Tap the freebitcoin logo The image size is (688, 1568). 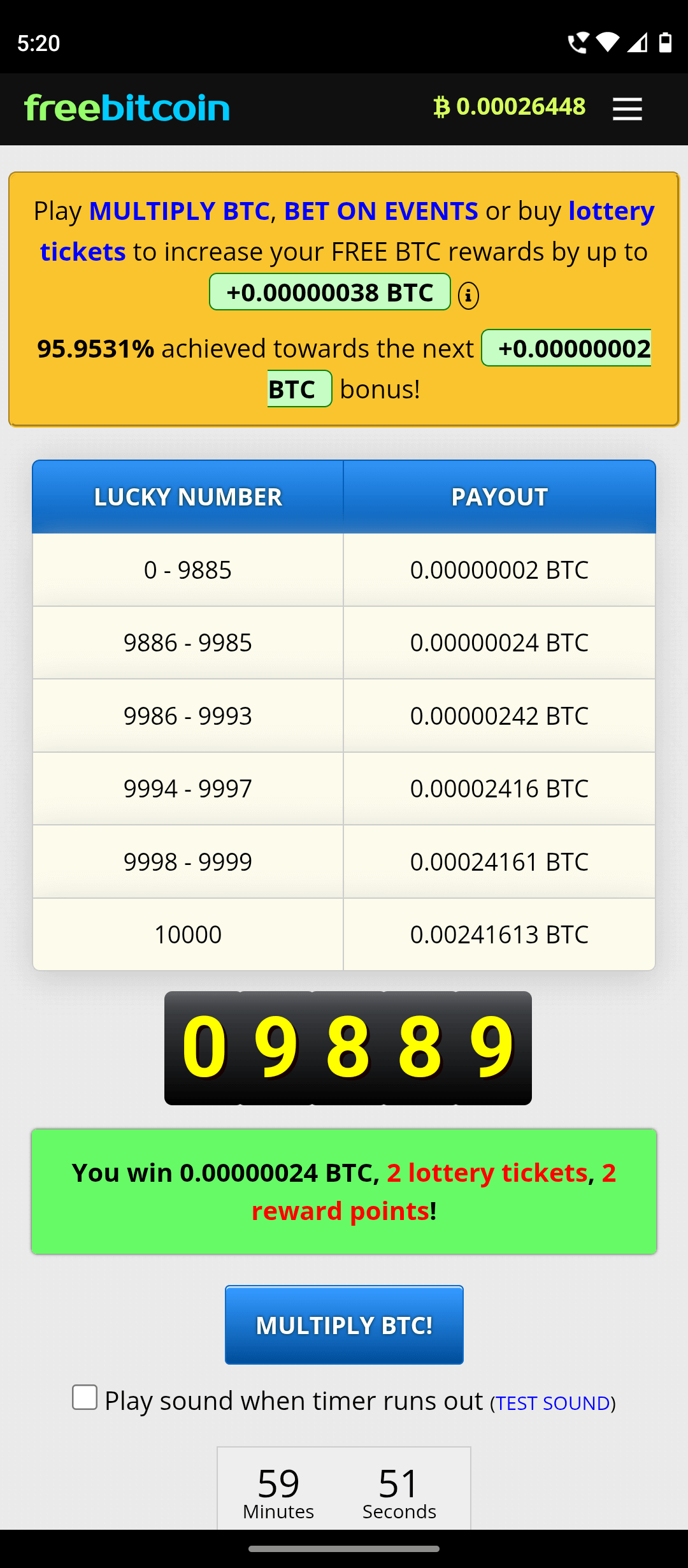(127, 108)
